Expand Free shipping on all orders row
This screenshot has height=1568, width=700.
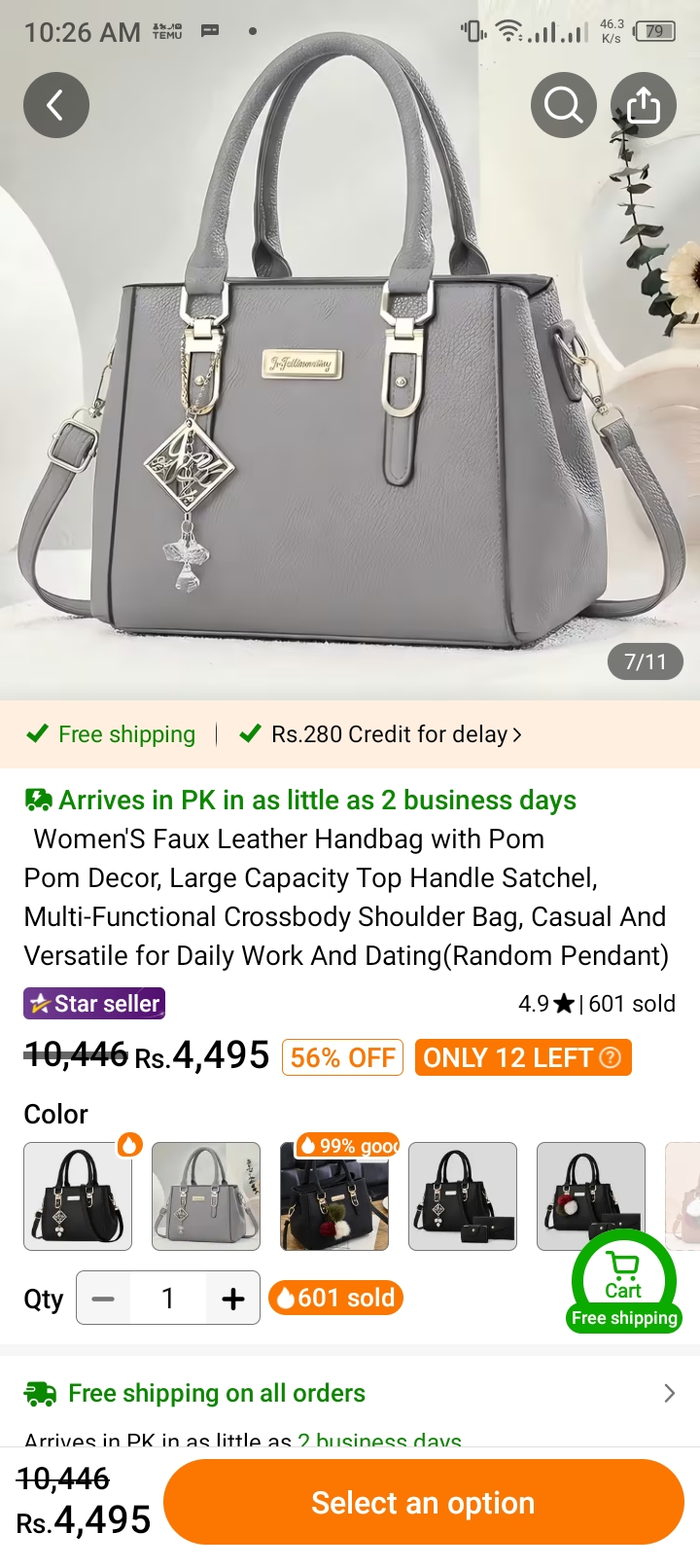350,1393
